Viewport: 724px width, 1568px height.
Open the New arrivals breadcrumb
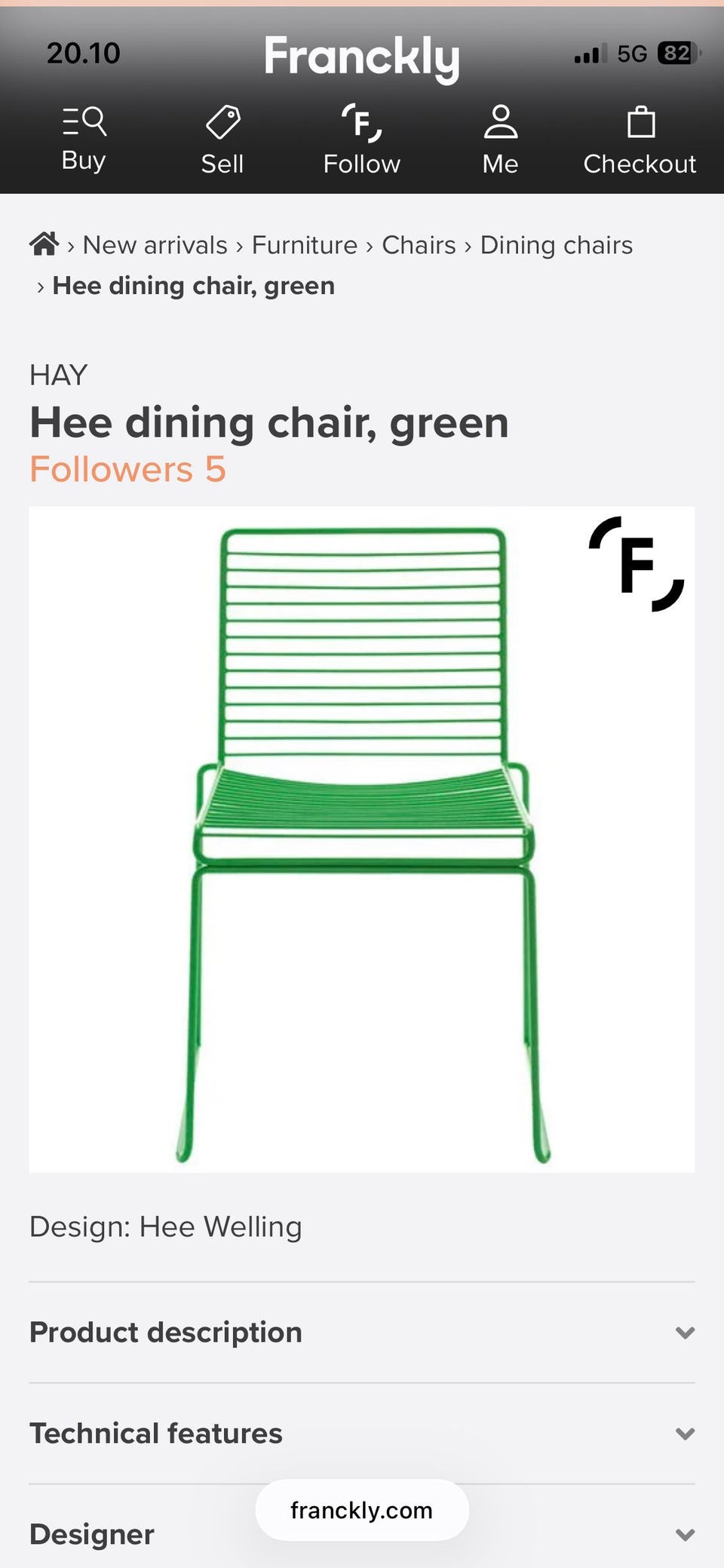point(155,245)
